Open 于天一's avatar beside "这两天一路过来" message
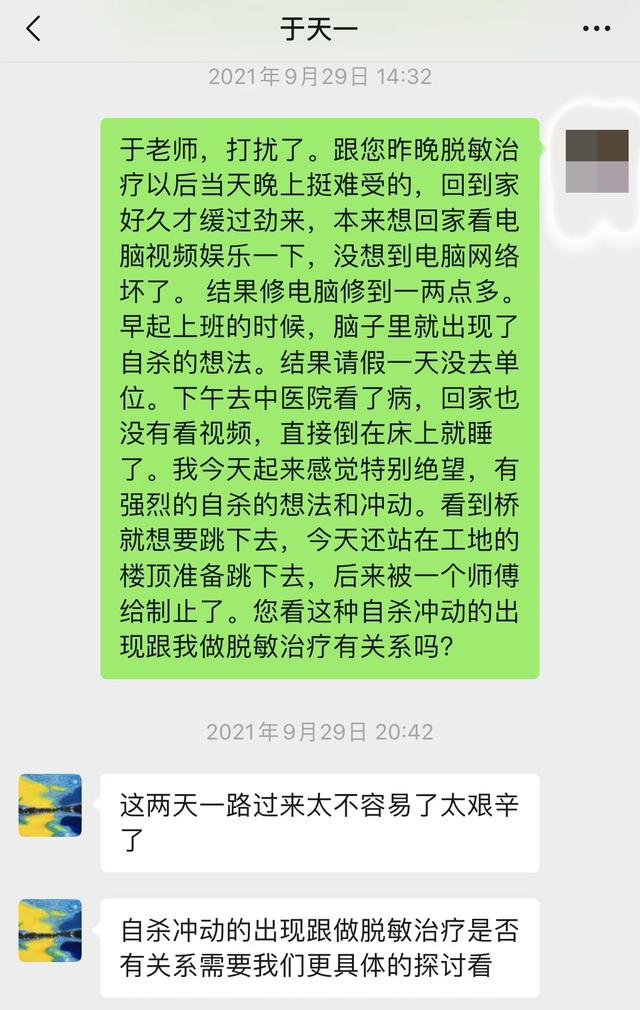The height and width of the screenshot is (1010, 640). 50,805
